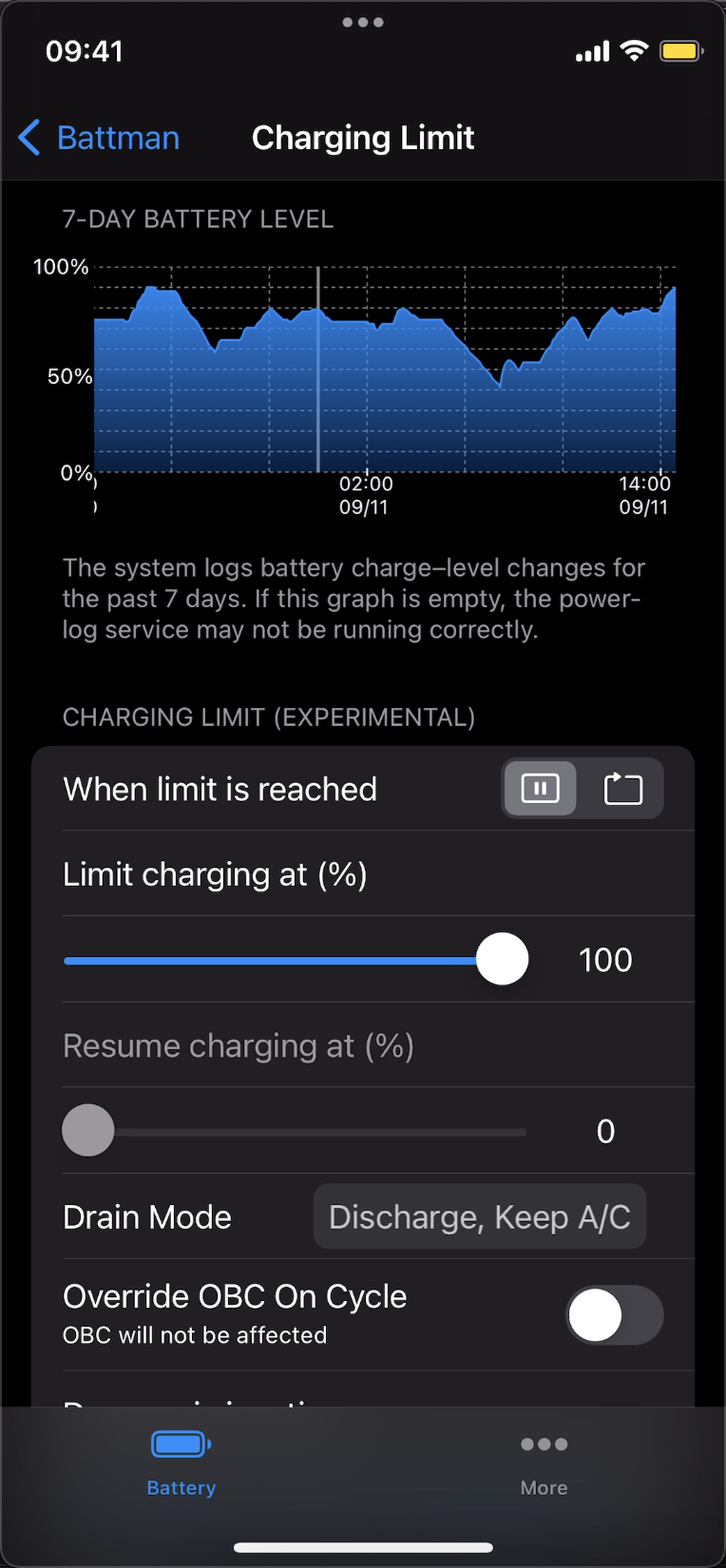The image size is (726, 1568).
Task: Tap the Wi-Fi icon in the status bar
Action: (x=635, y=51)
